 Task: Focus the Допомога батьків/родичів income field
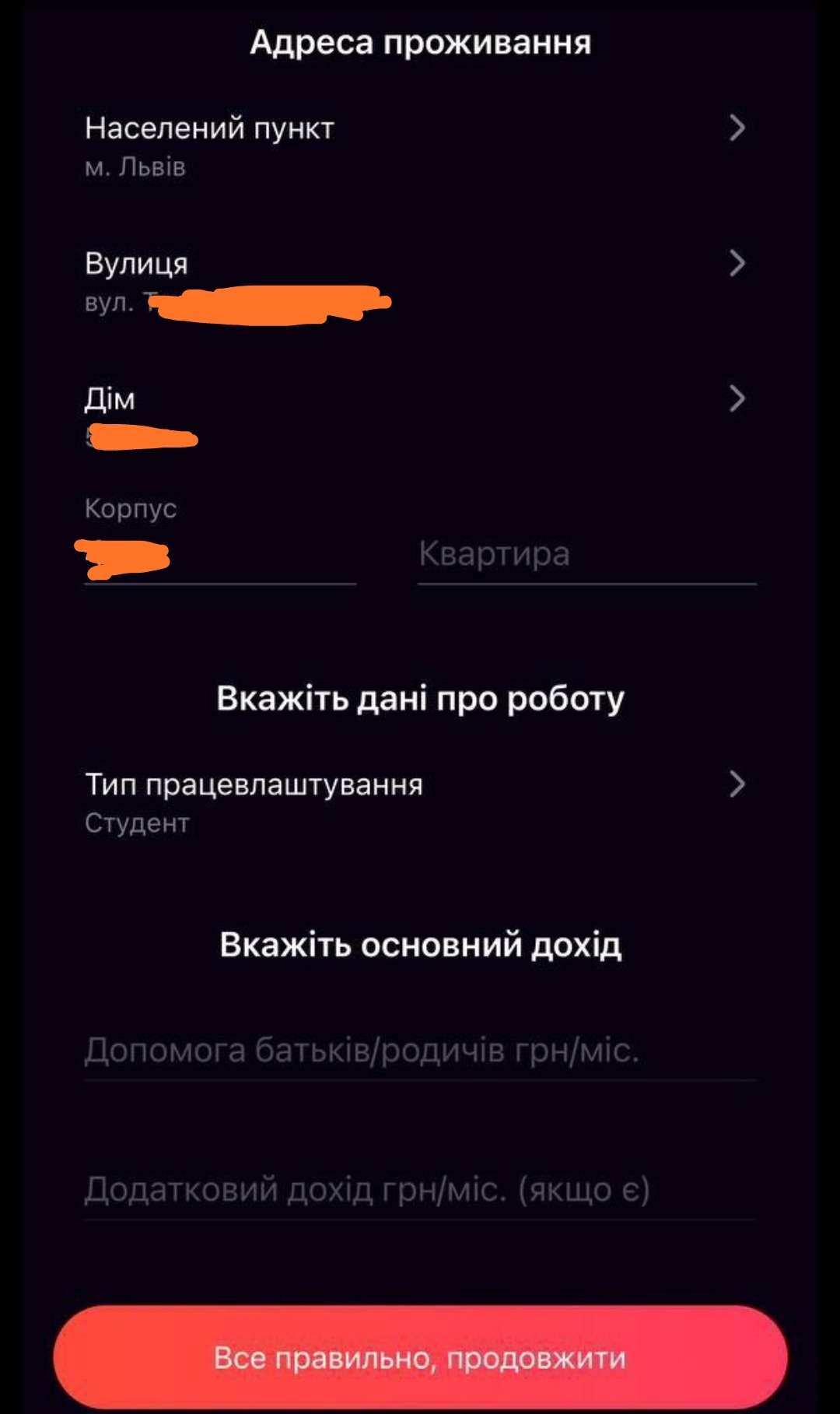pos(420,1051)
